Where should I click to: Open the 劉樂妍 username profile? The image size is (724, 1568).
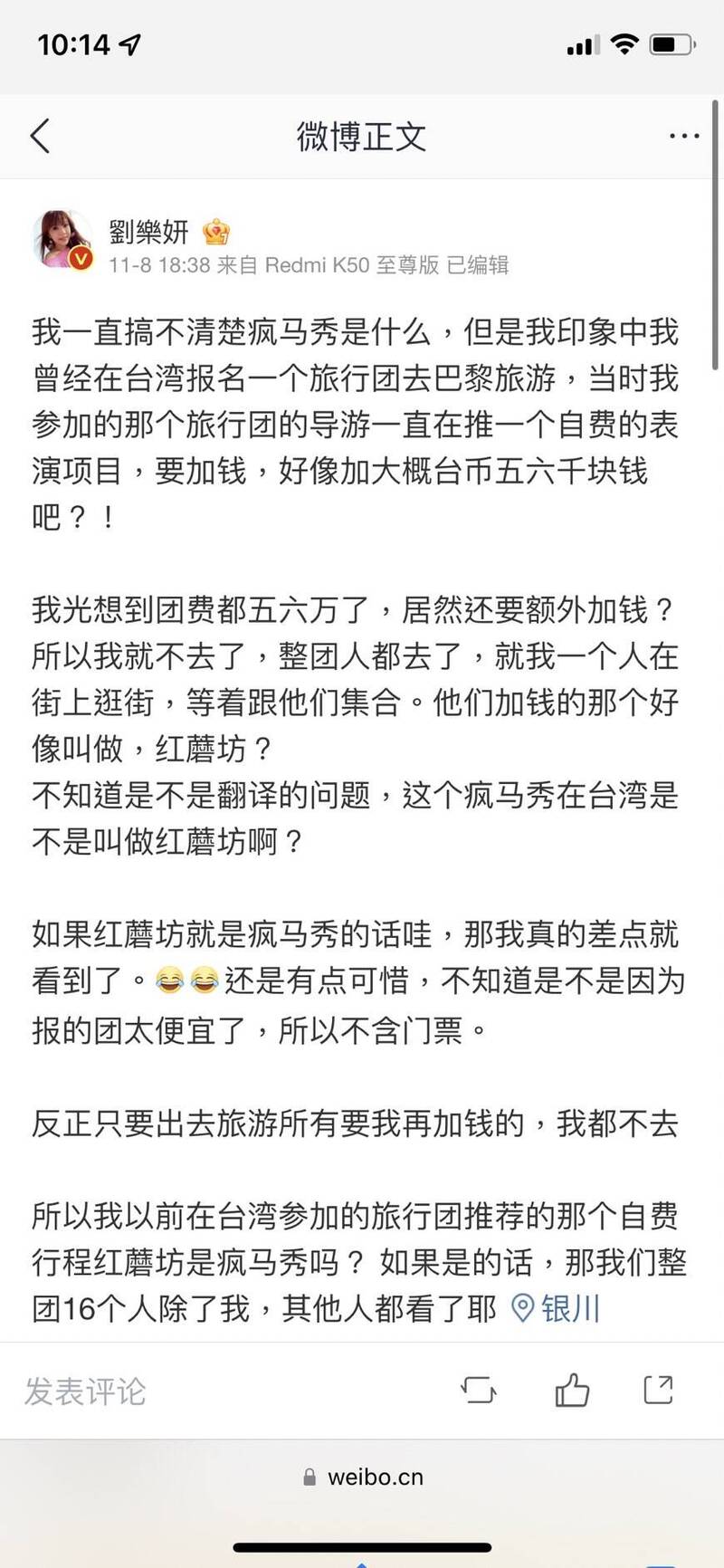click(x=148, y=232)
